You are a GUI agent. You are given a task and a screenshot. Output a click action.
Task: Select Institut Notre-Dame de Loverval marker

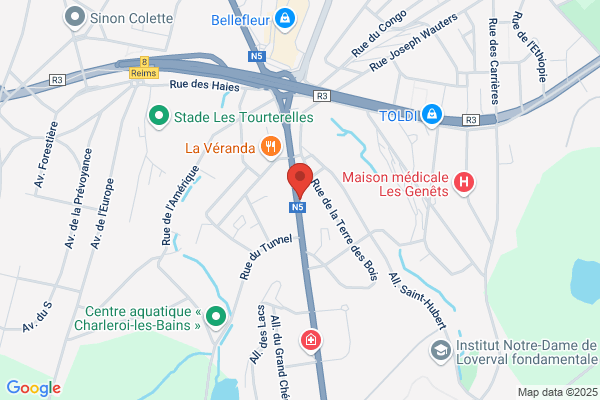[x=441, y=351]
